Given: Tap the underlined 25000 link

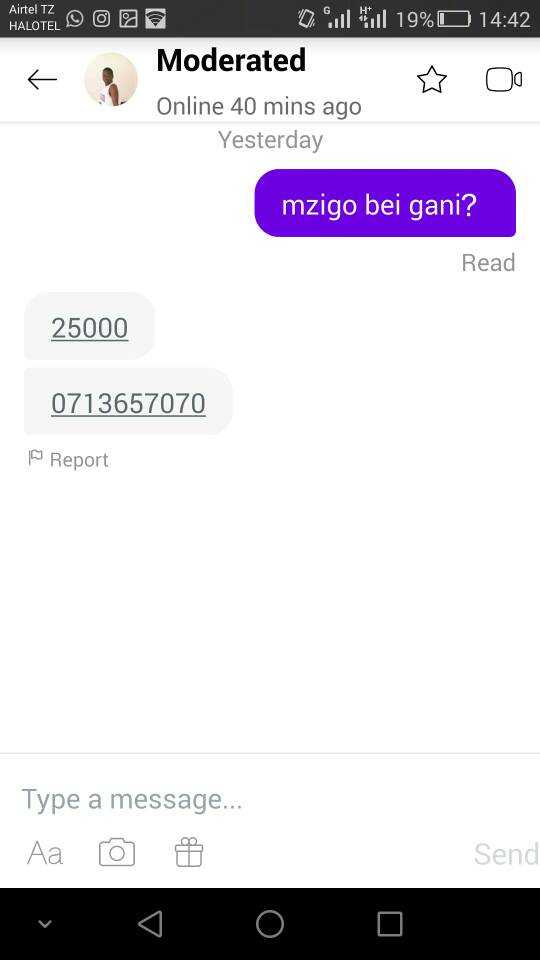Looking at the screenshot, I should 90,328.
